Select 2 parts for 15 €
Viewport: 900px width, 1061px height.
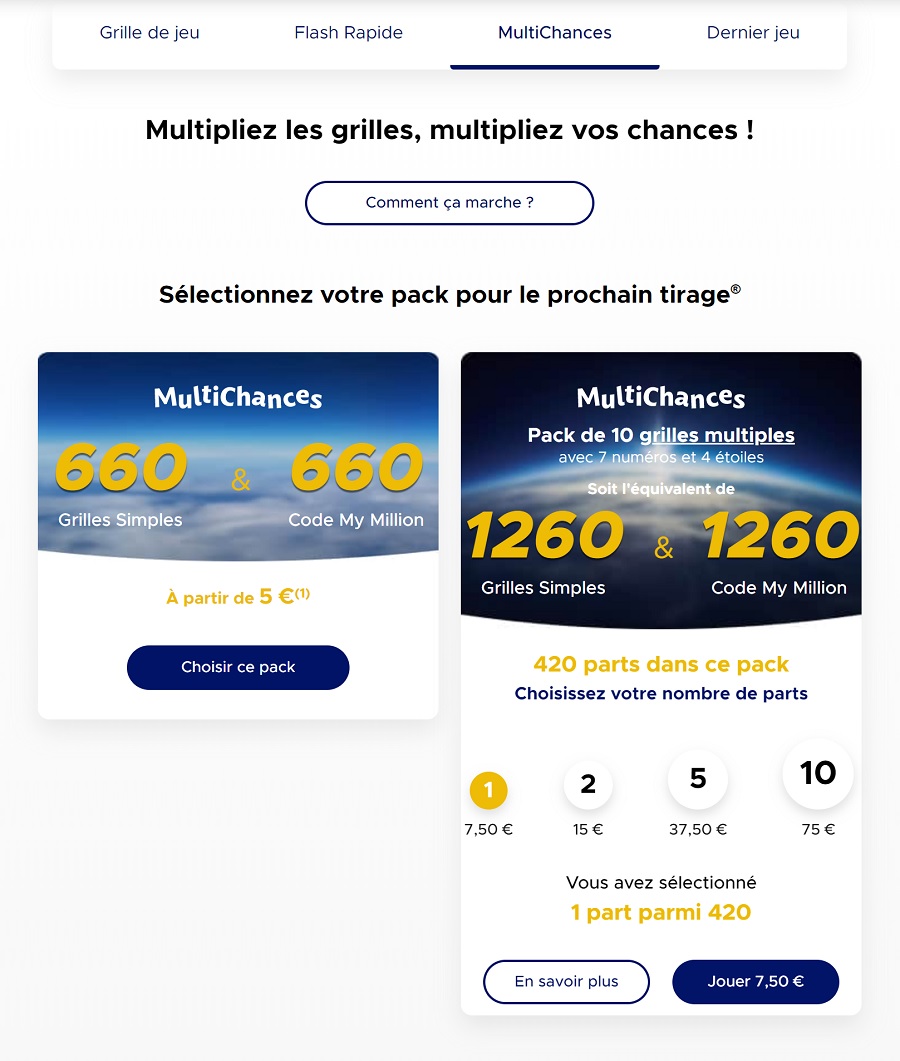click(588, 785)
